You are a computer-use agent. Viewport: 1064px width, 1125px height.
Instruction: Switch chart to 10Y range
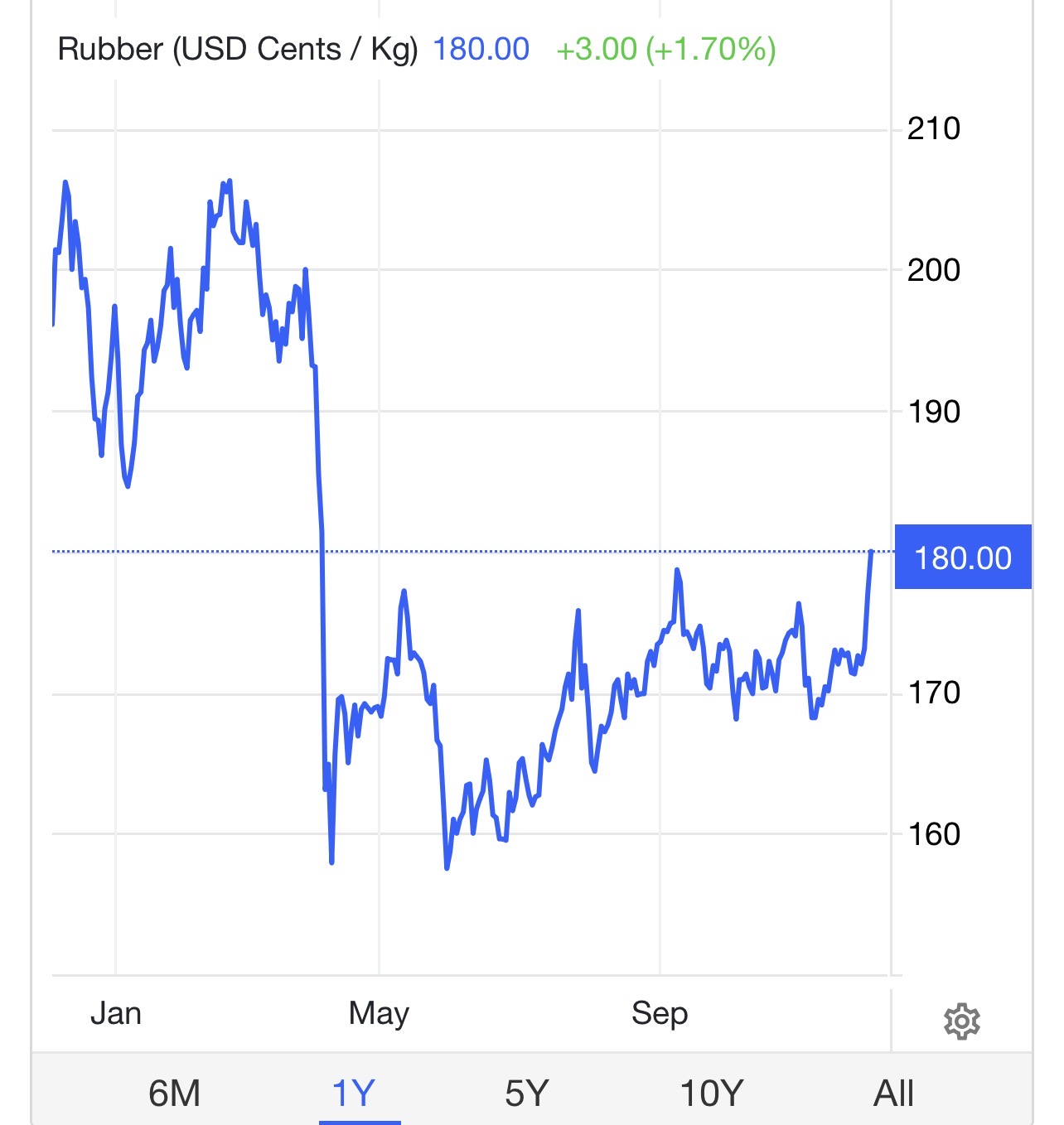711,1093
